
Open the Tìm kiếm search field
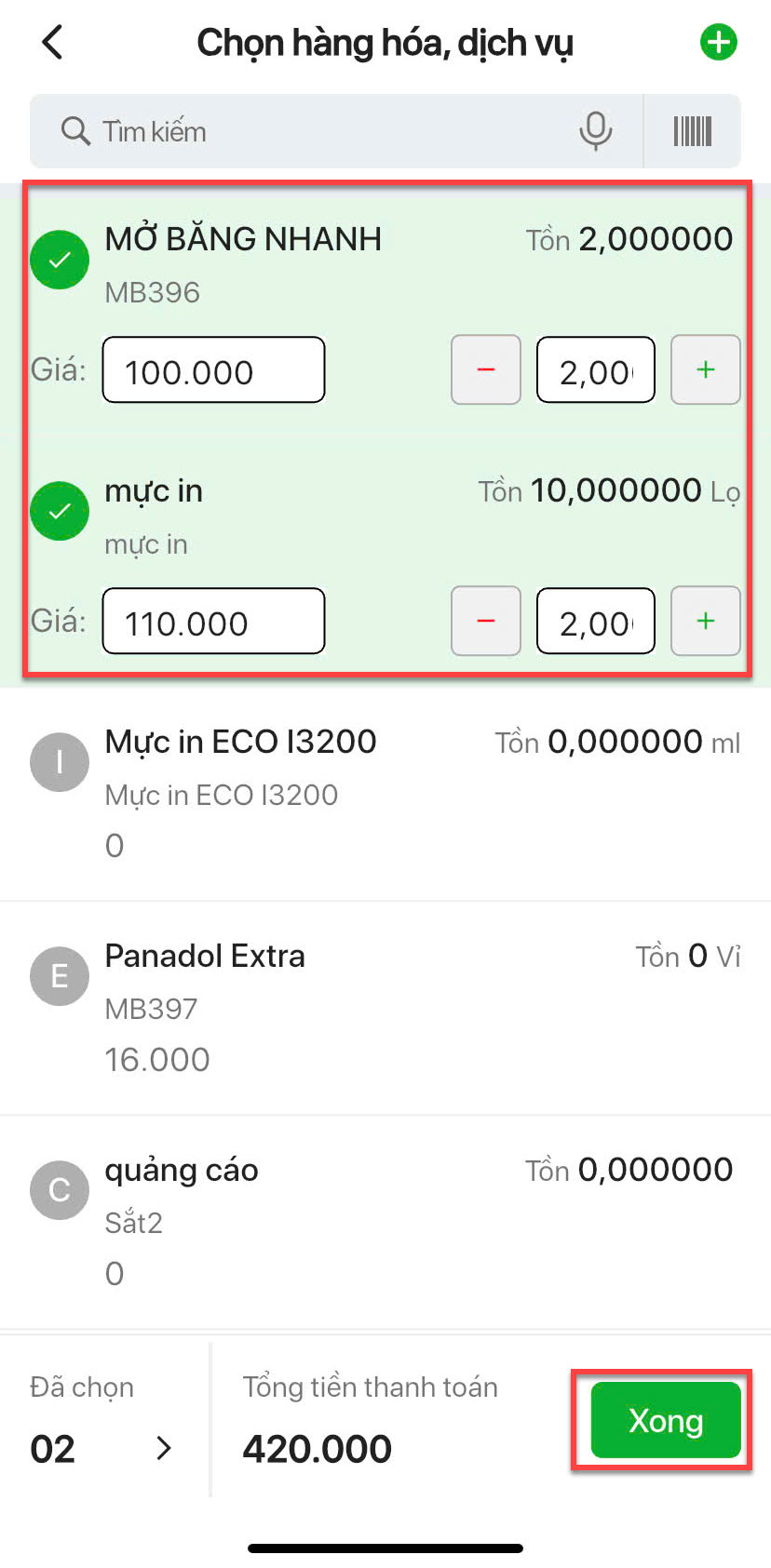coord(307,131)
